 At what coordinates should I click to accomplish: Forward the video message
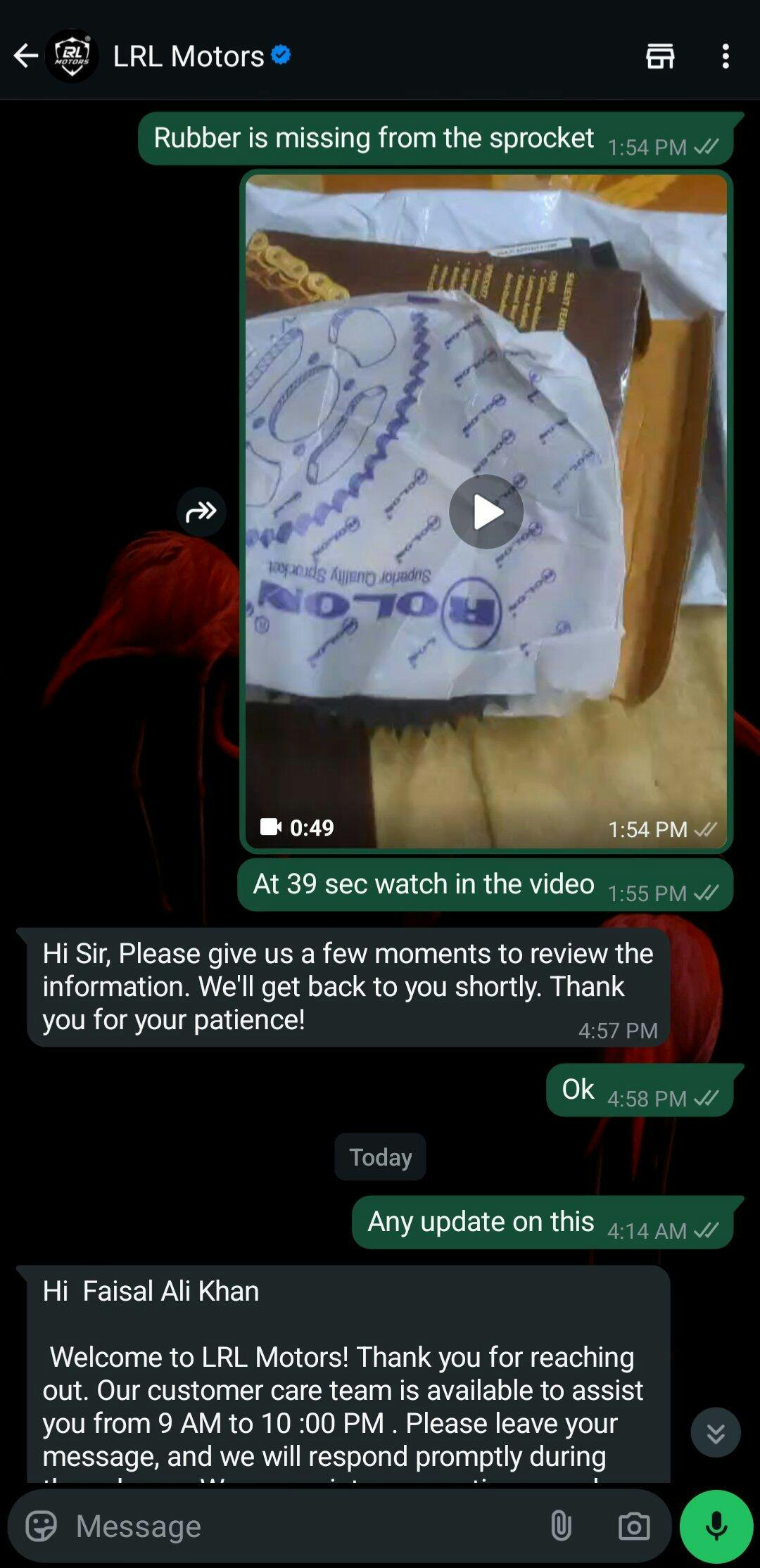coord(201,511)
